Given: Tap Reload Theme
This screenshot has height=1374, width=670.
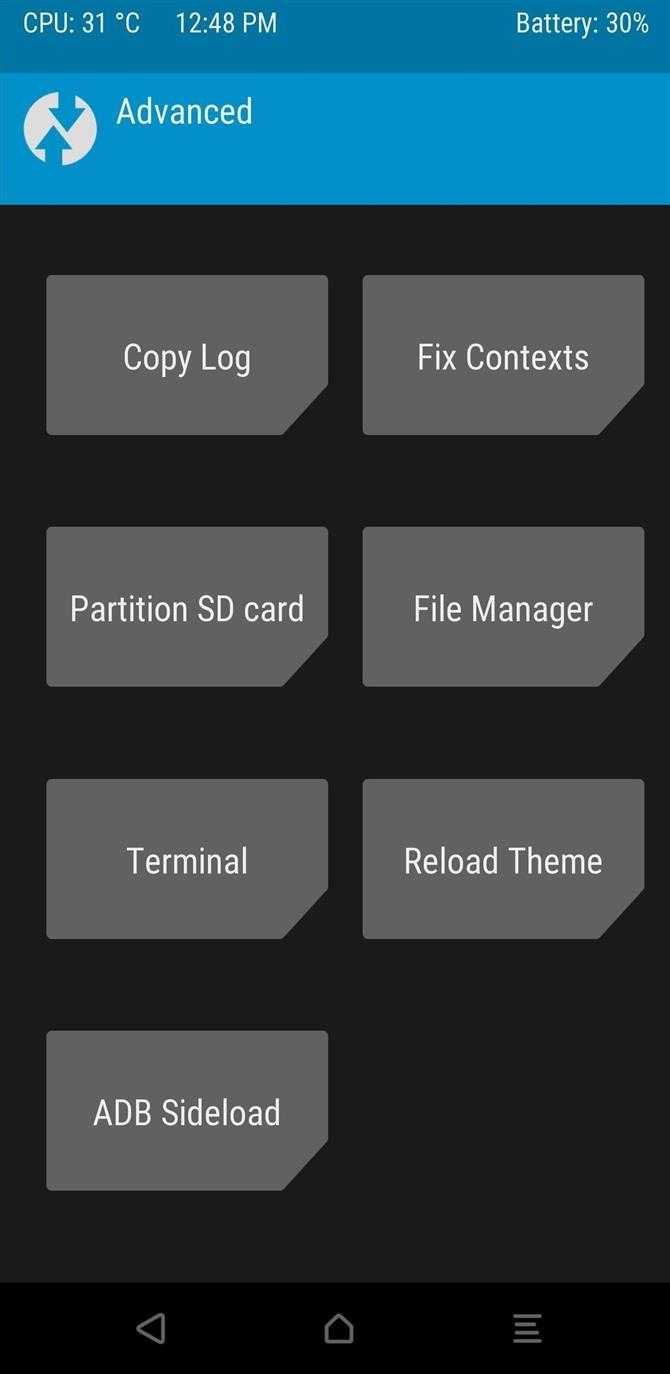Looking at the screenshot, I should click(x=503, y=859).
